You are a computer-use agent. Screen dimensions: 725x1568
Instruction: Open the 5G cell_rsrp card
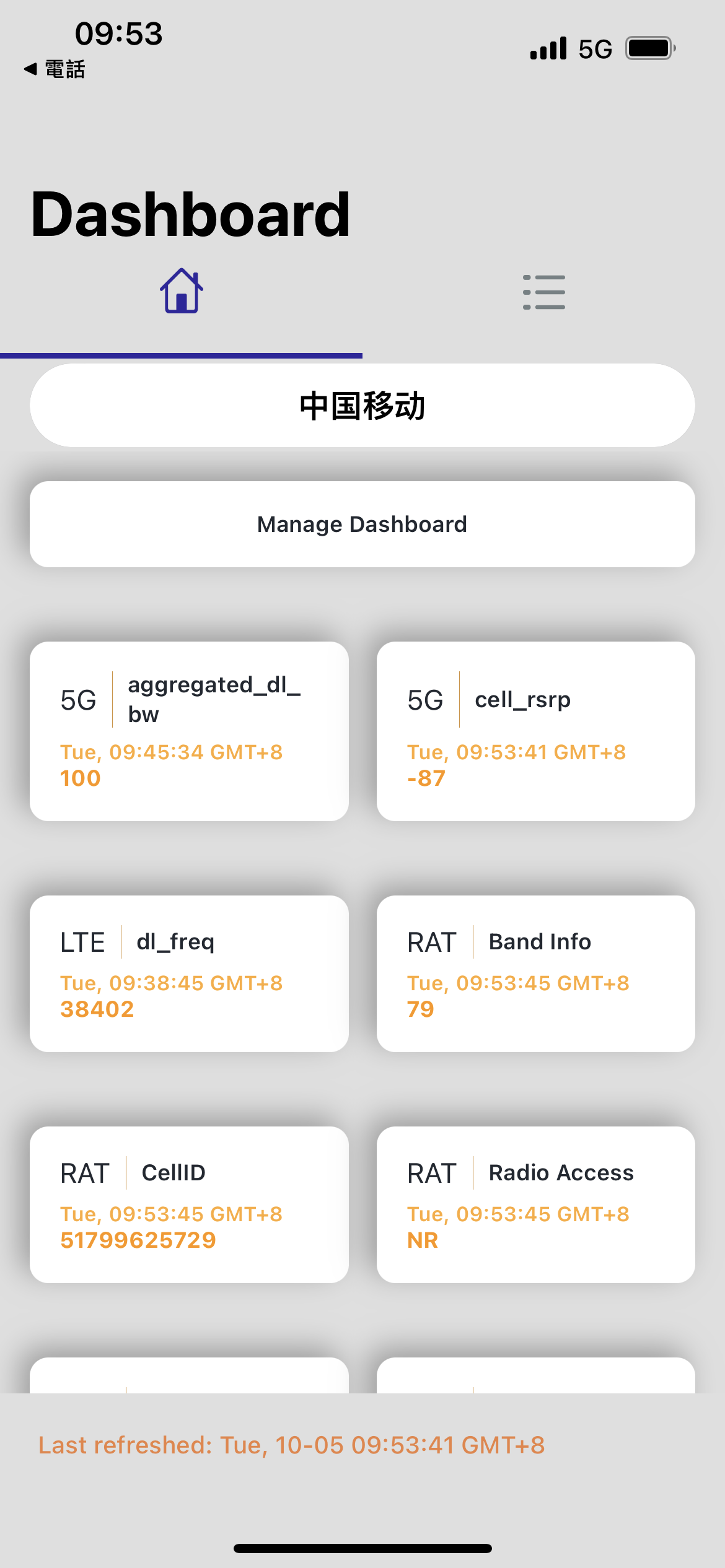click(x=535, y=731)
